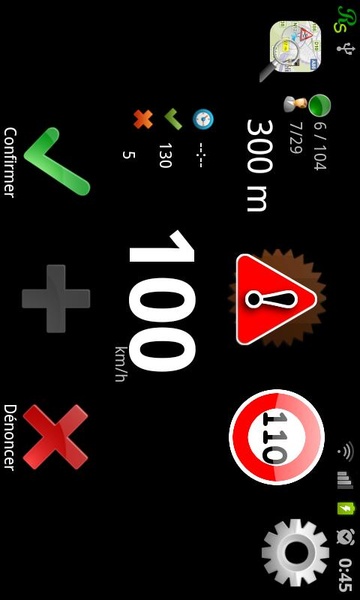This screenshot has height=600, width=360.
Task: Open the map search icon
Action: [291, 51]
